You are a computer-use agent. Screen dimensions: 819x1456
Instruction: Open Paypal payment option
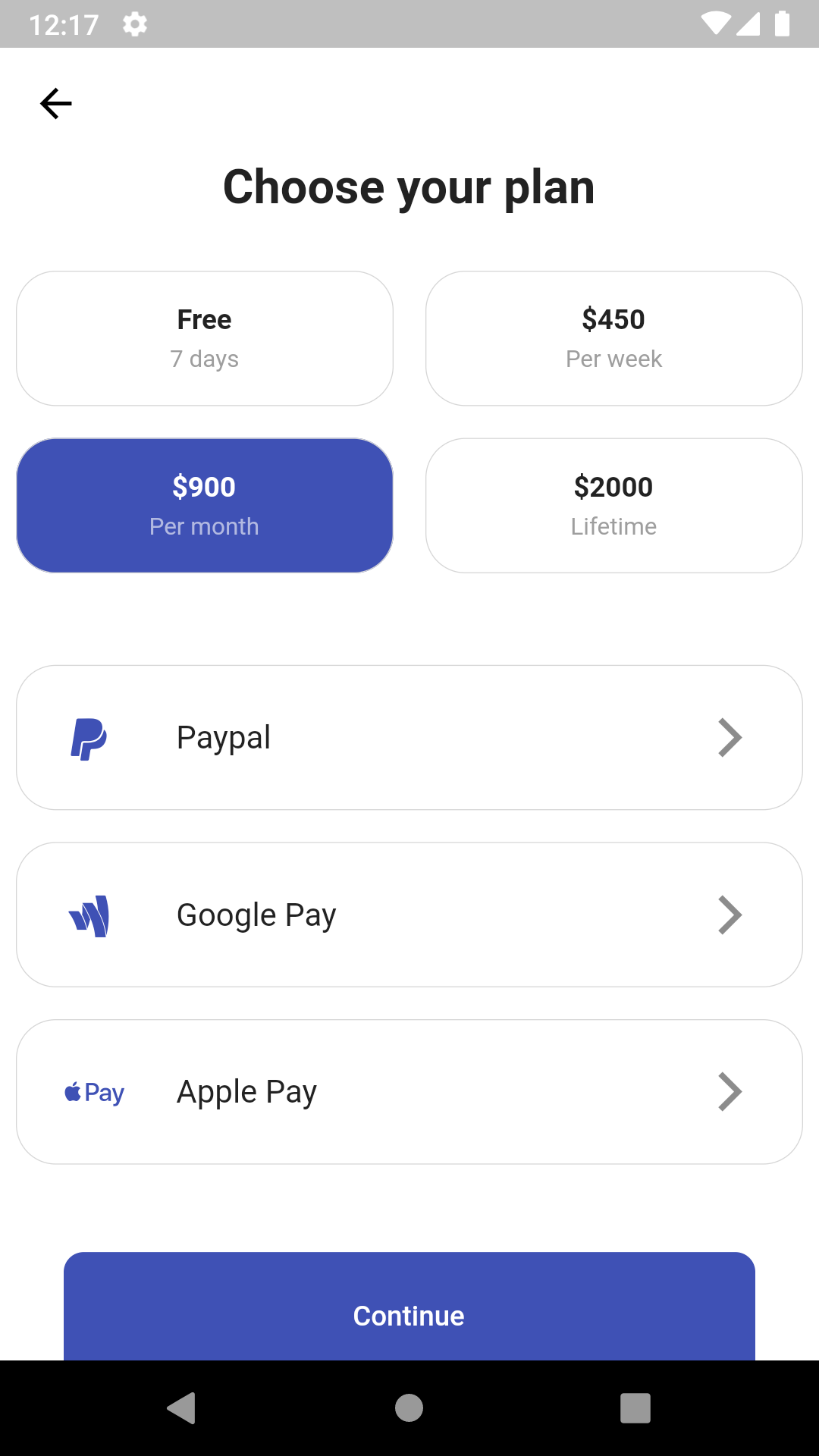coord(409,738)
